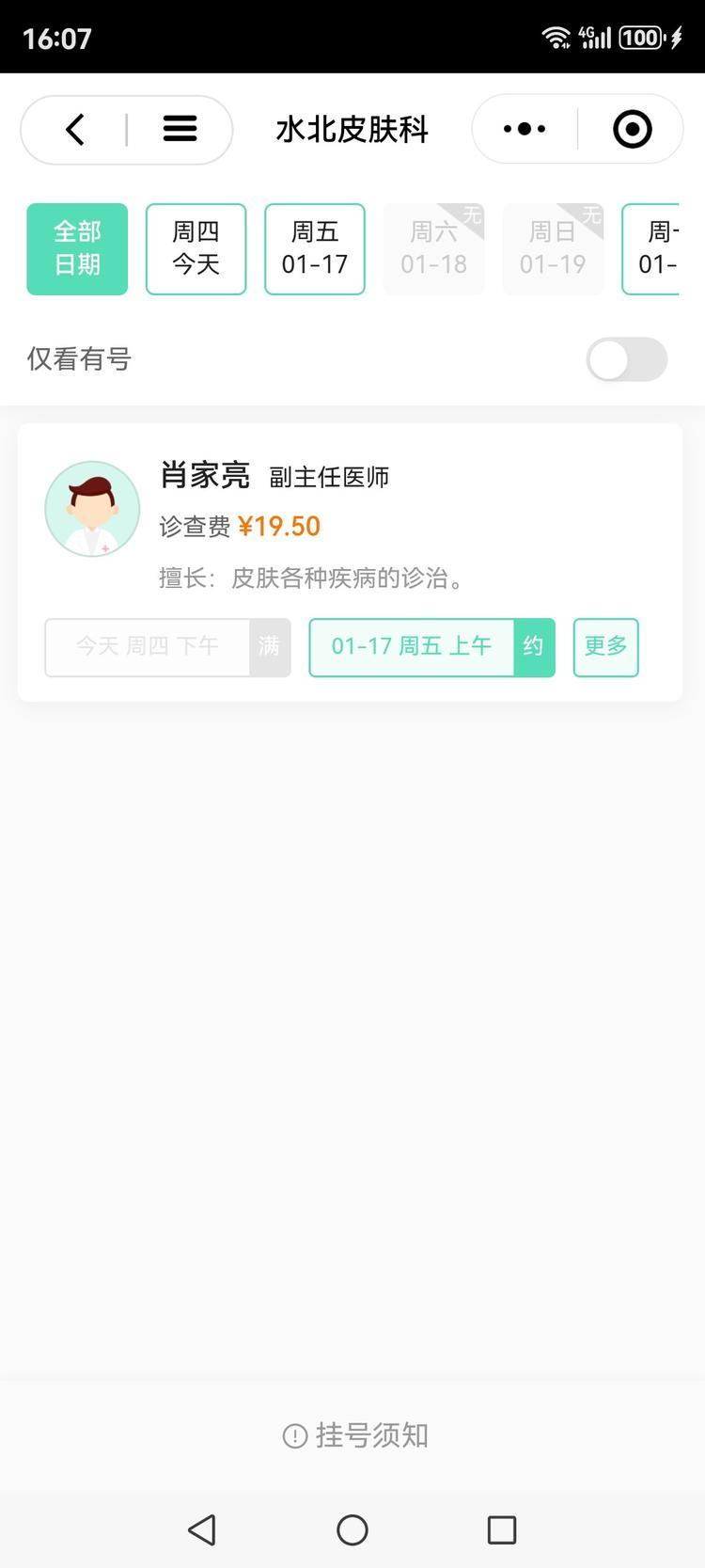Switch to 周四 今天 date
Viewport: 705px width, 1568px height.
tap(196, 249)
